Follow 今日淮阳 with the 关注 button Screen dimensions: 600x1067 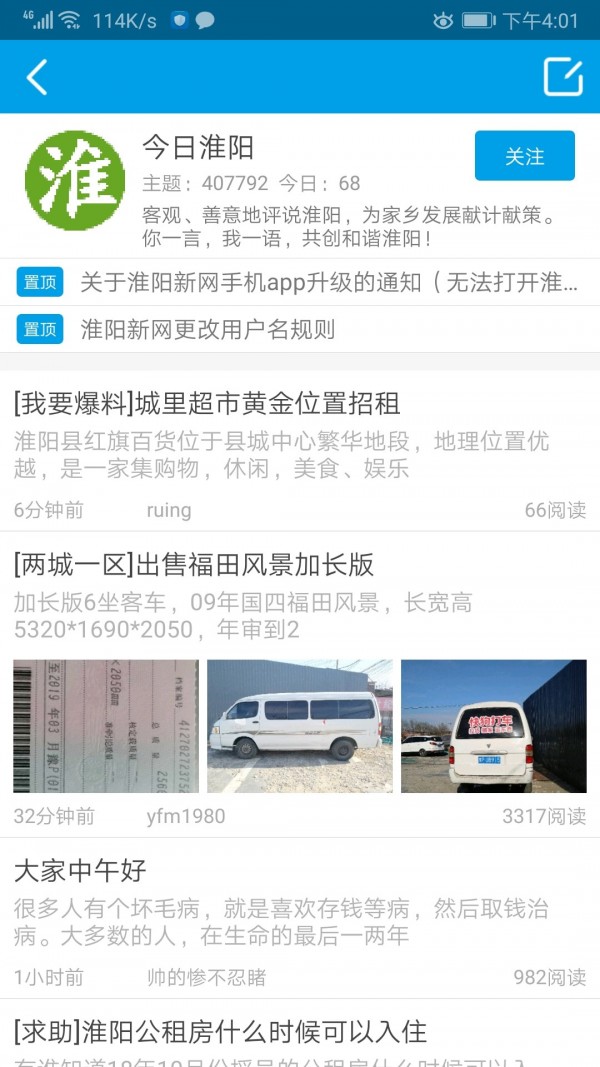[x=524, y=156]
